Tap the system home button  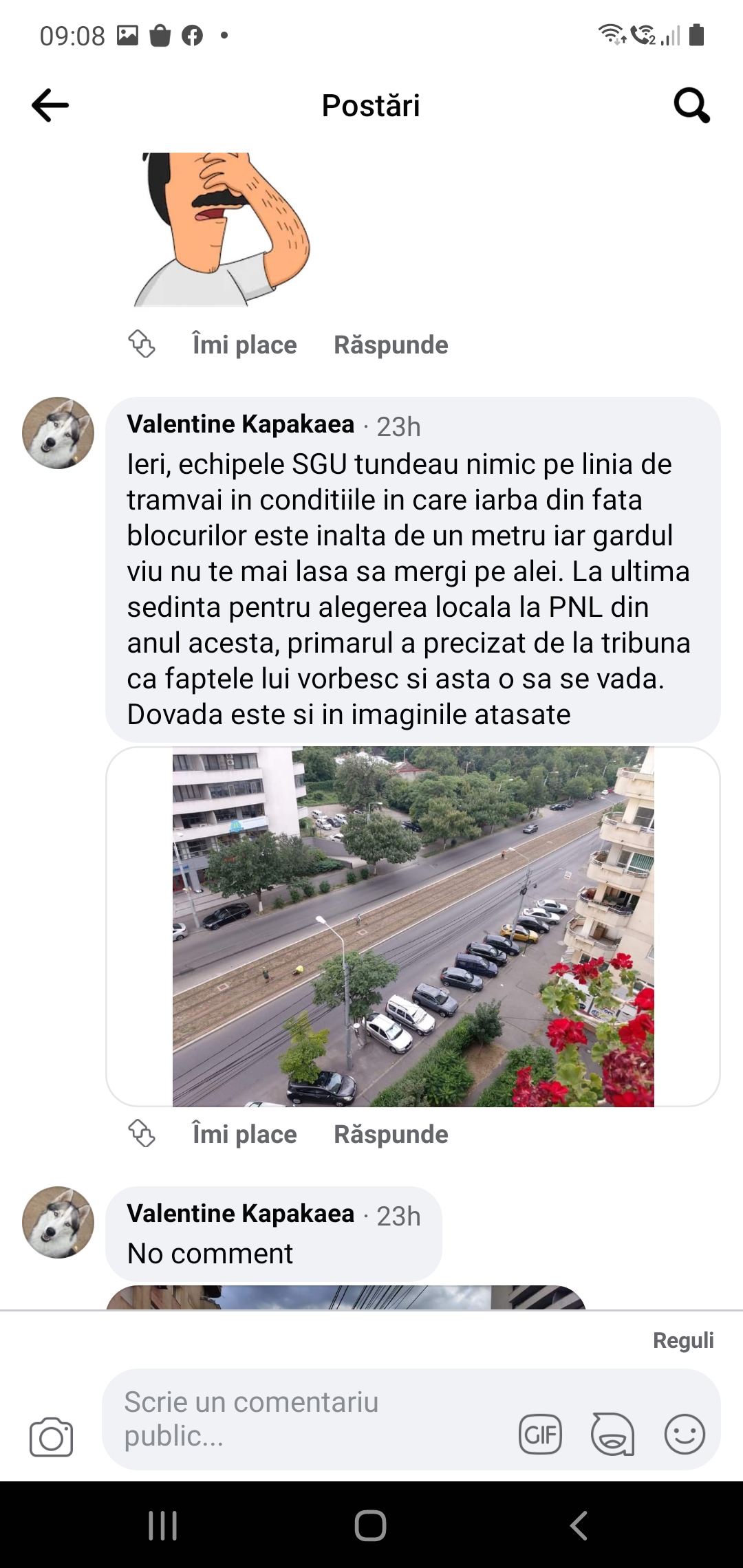click(370, 1525)
